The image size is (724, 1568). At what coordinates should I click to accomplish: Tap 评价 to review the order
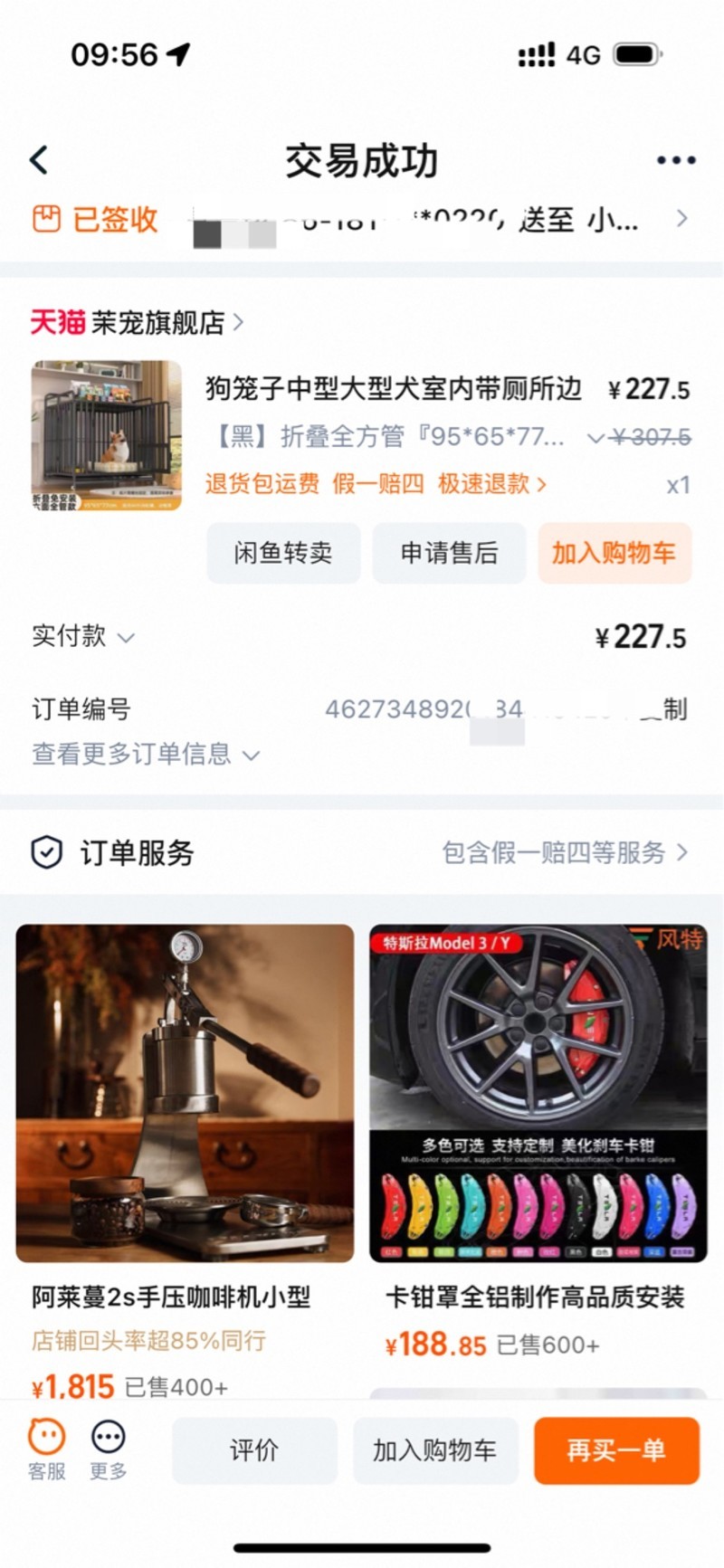(254, 1450)
